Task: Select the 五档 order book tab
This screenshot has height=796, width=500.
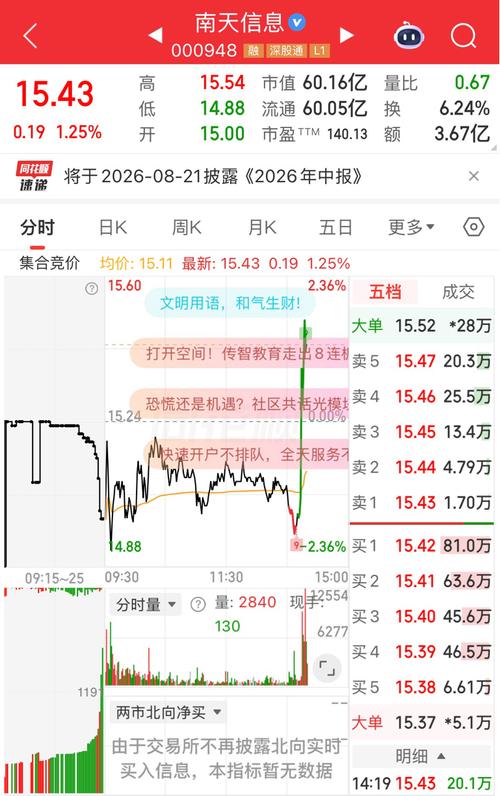Action: pos(385,292)
